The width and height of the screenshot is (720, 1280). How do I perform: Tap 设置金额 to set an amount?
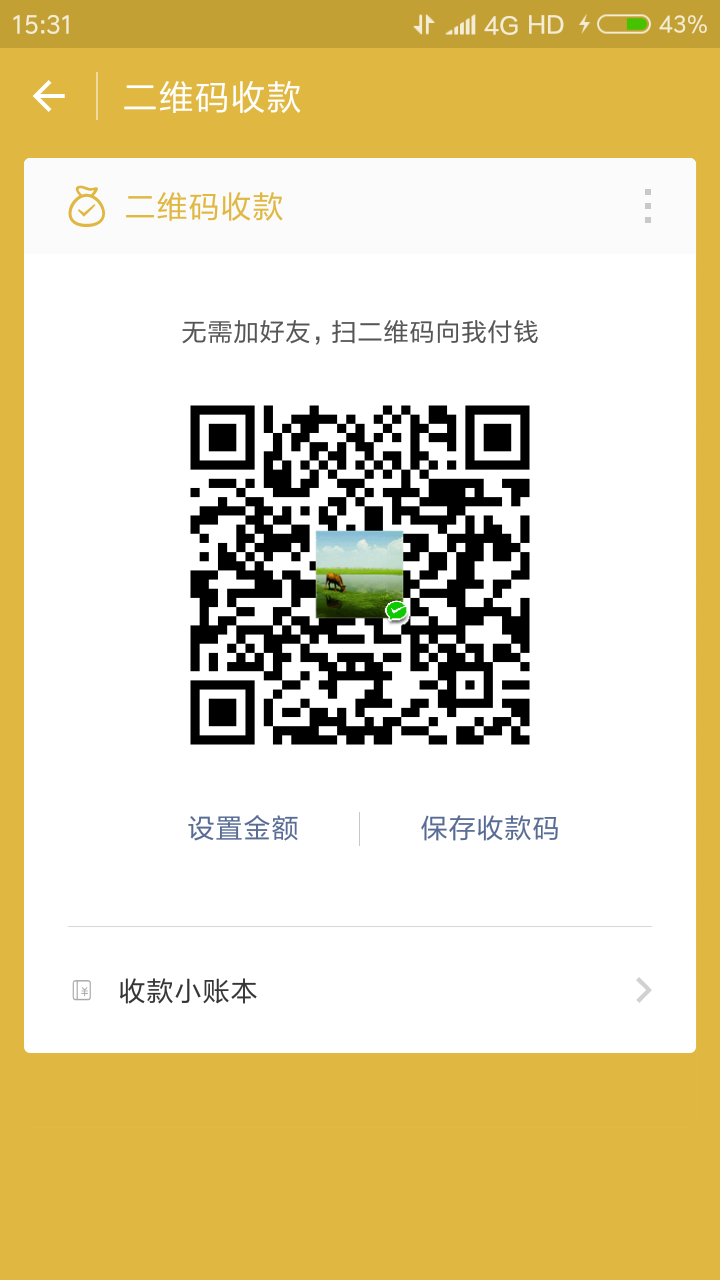pos(243,828)
